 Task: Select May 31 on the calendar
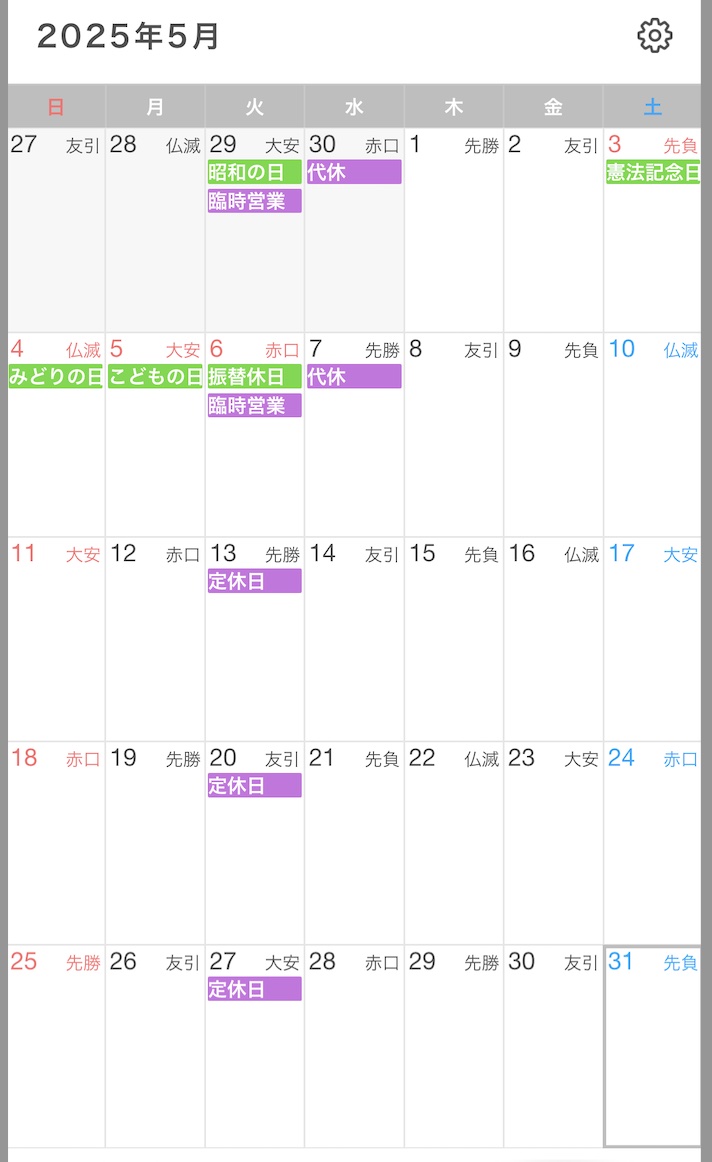(x=652, y=1046)
